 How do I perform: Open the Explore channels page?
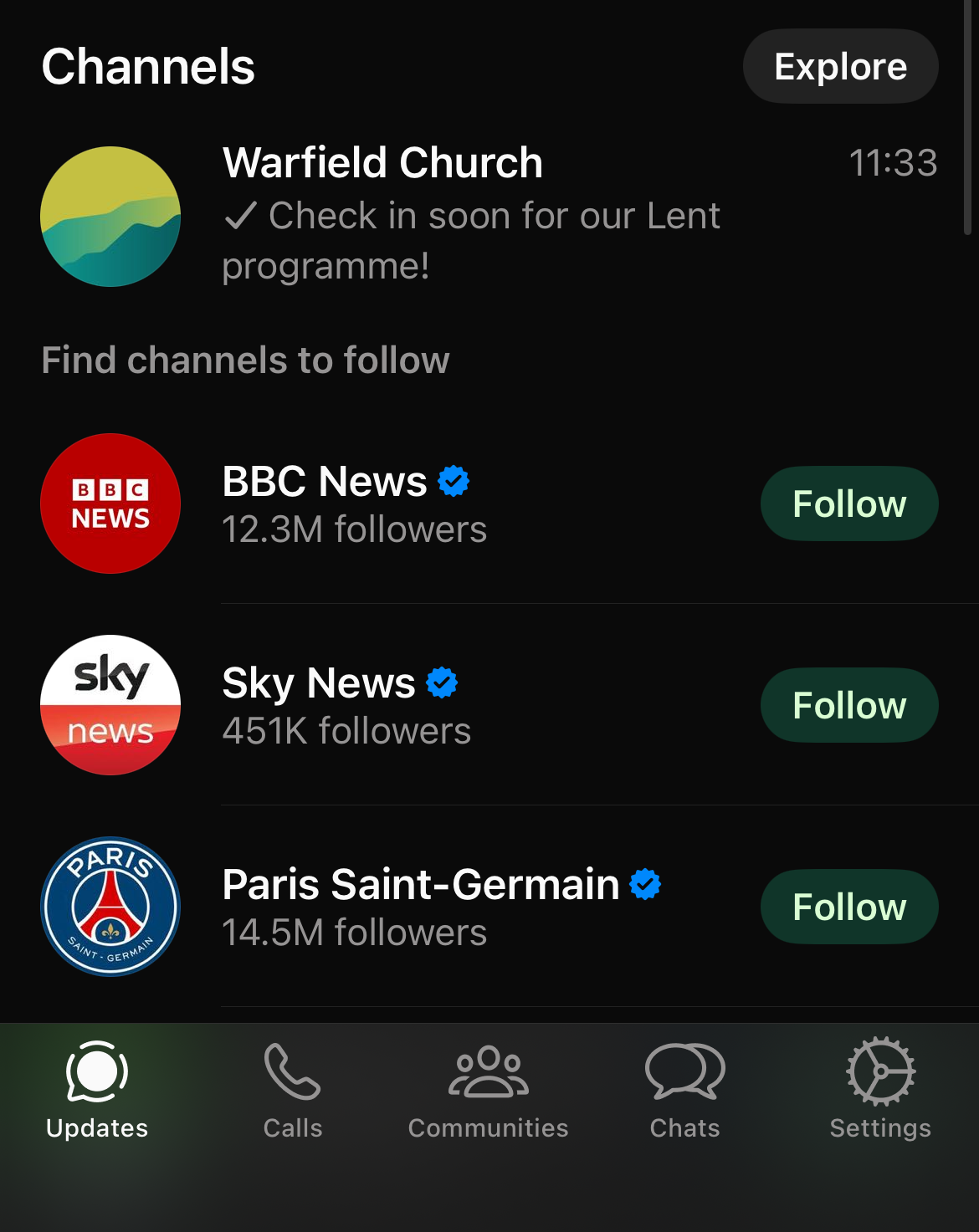point(839,65)
